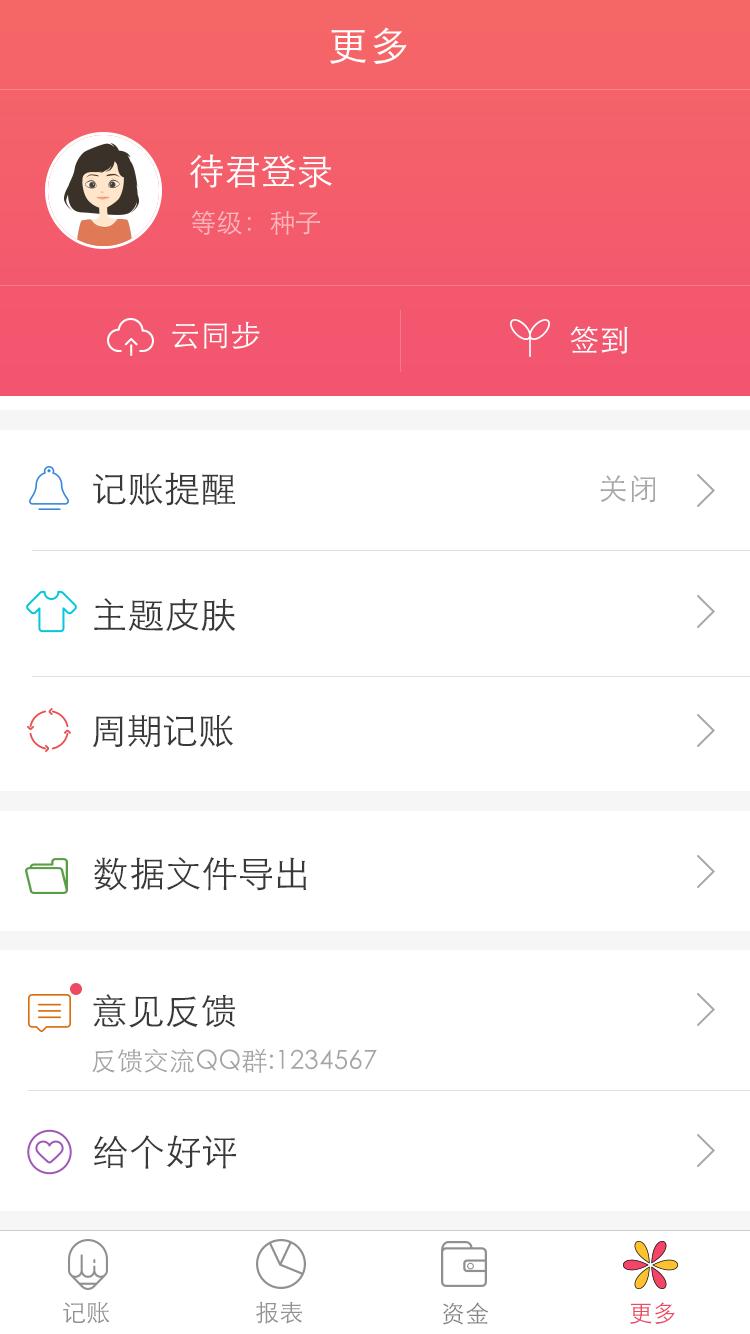Open the 周期记账 row via its chevron
Viewport: 750px width, 1334px height.
coord(707,731)
